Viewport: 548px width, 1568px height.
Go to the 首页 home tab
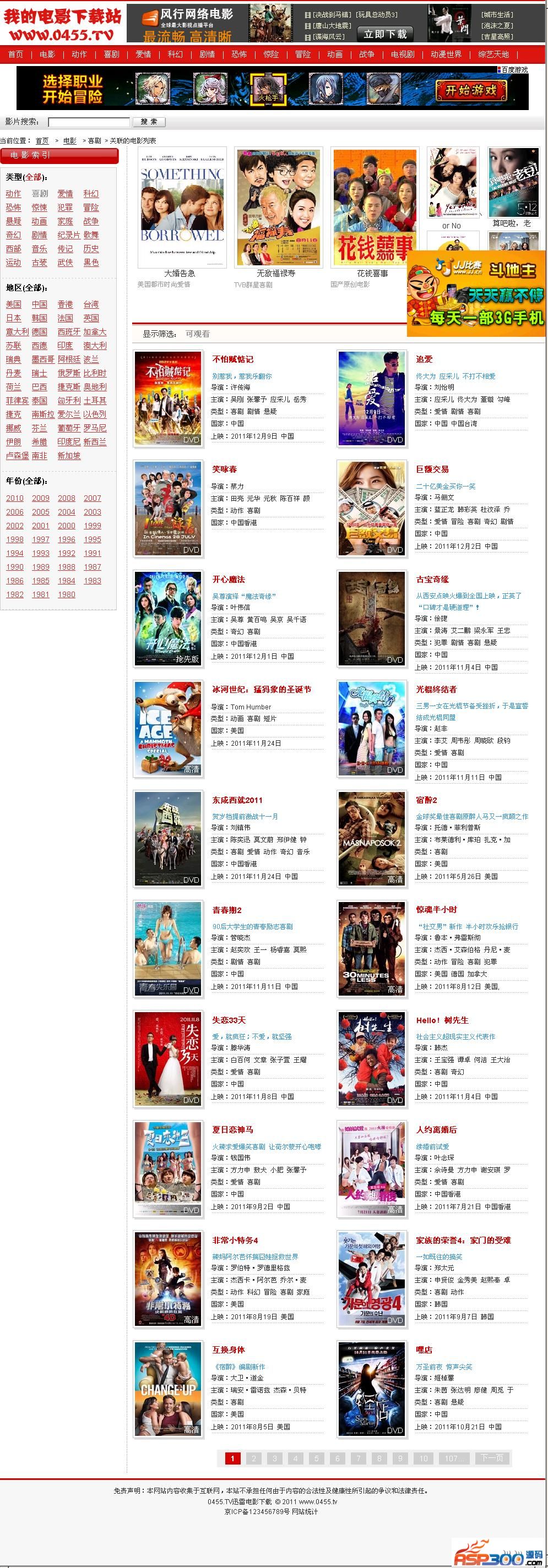point(16,54)
